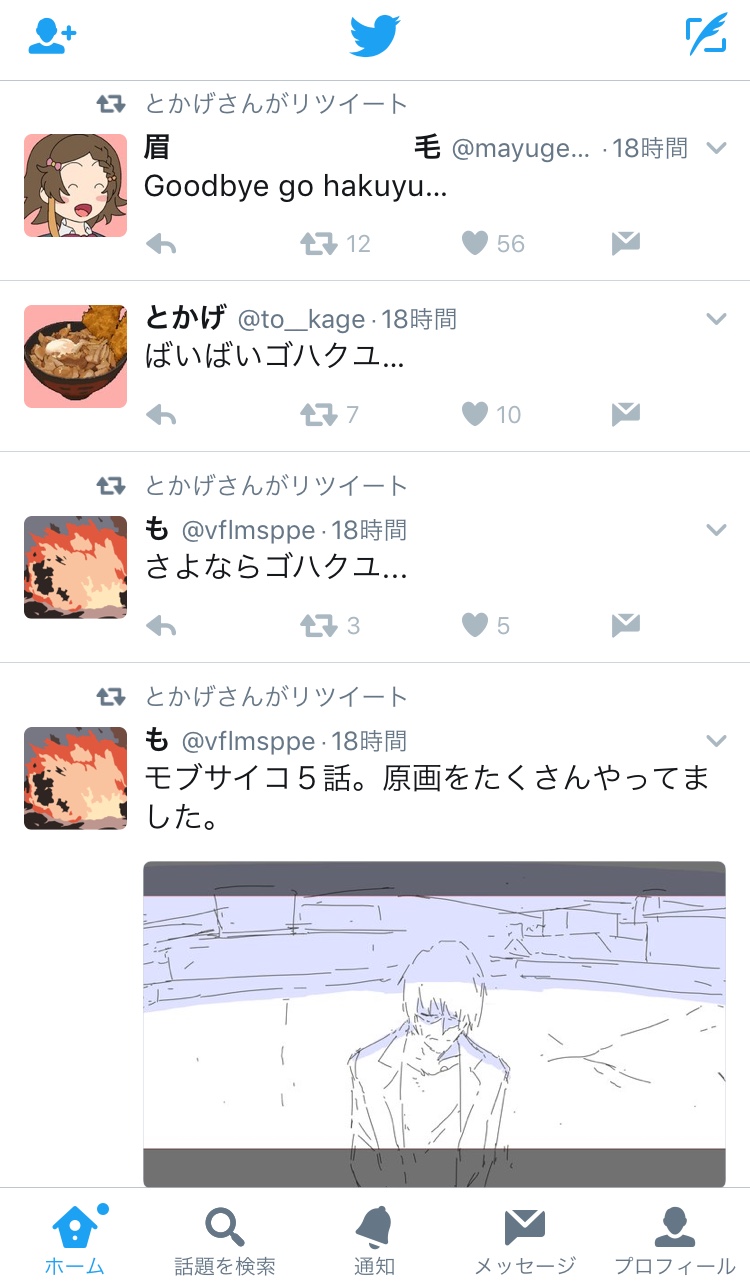Like the さよならゴハクユ tweet
The image size is (750, 1286).
(475, 625)
